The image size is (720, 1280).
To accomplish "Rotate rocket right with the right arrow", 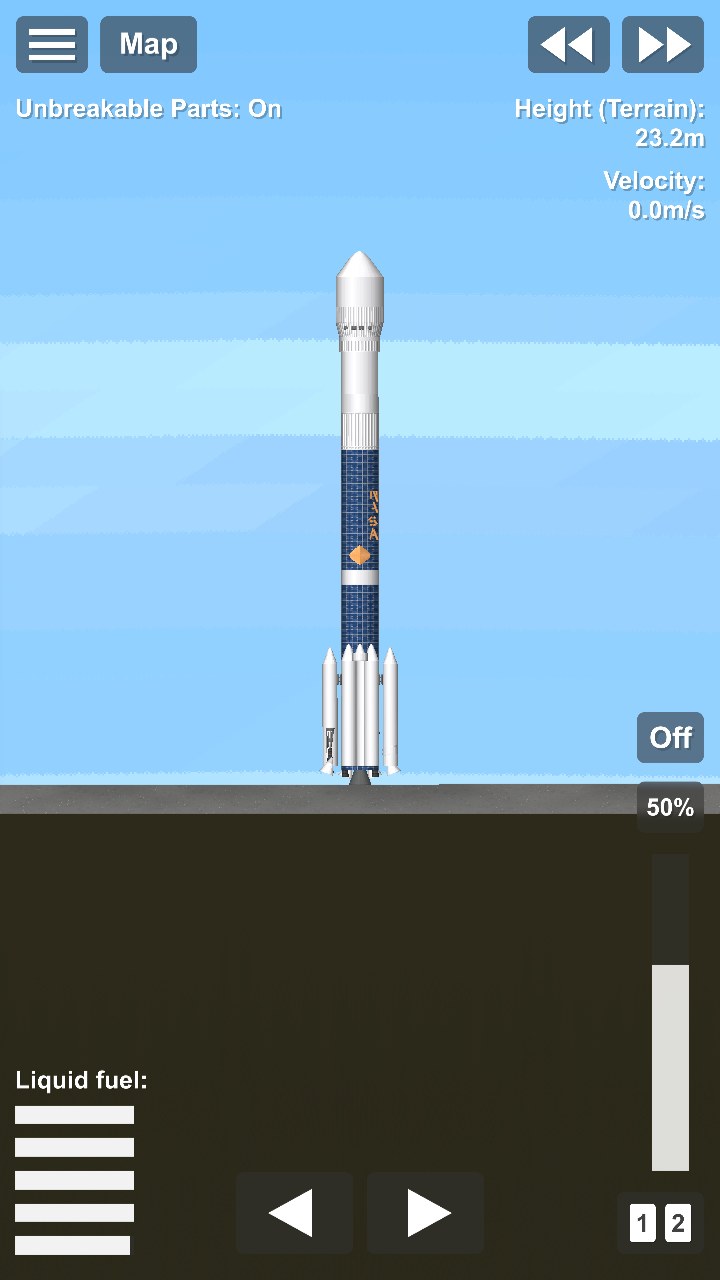I will [425, 1213].
